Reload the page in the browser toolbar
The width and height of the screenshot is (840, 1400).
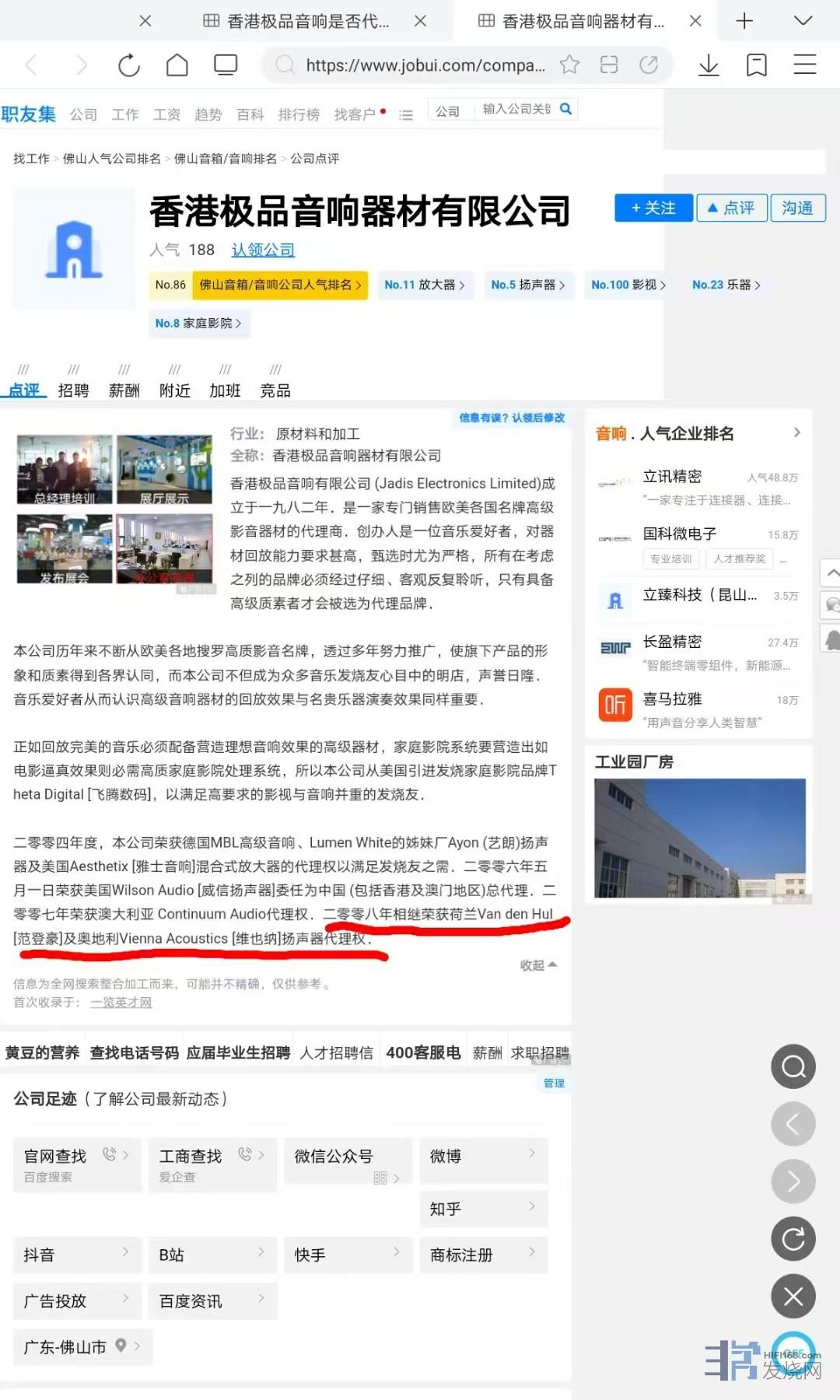129,65
